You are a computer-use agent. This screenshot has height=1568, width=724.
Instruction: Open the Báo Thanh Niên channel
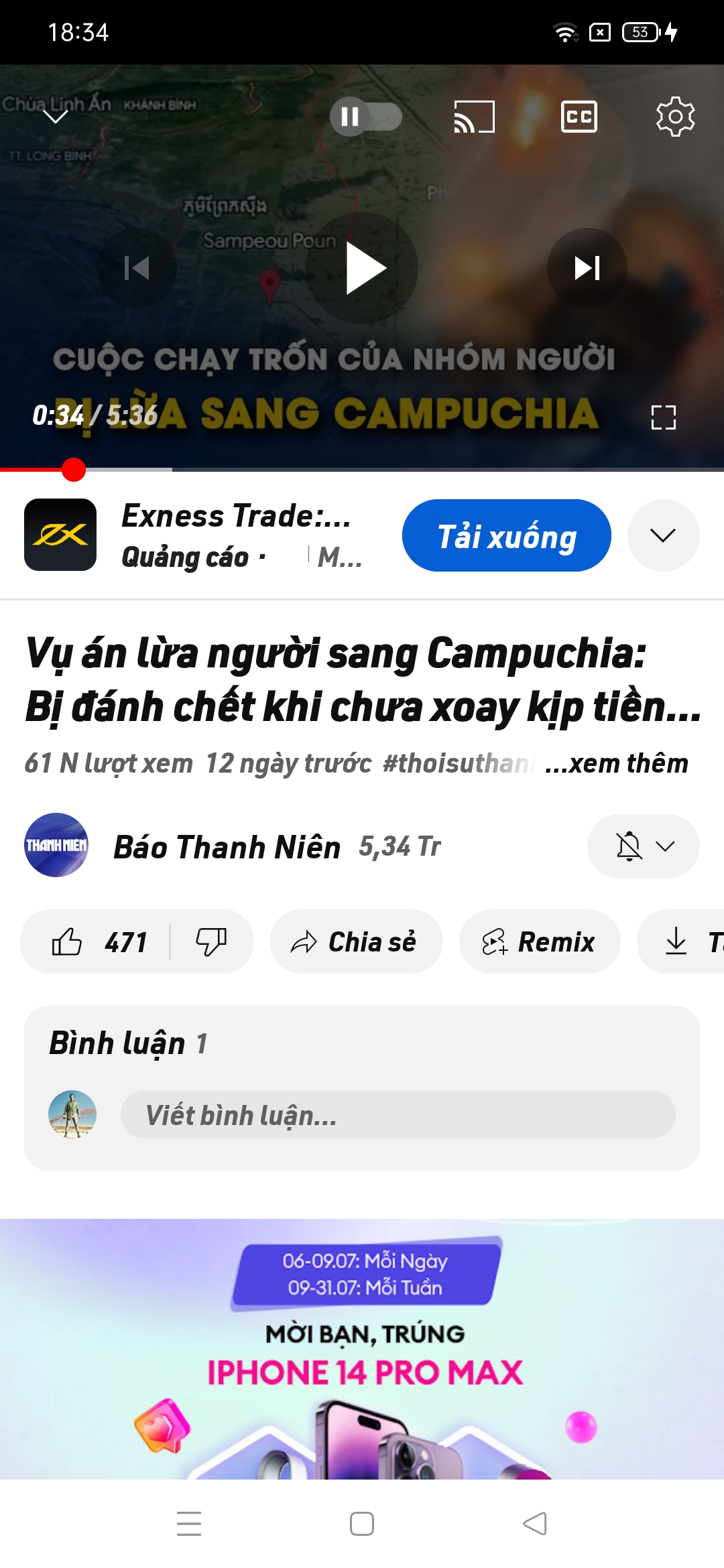click(227, 846)
